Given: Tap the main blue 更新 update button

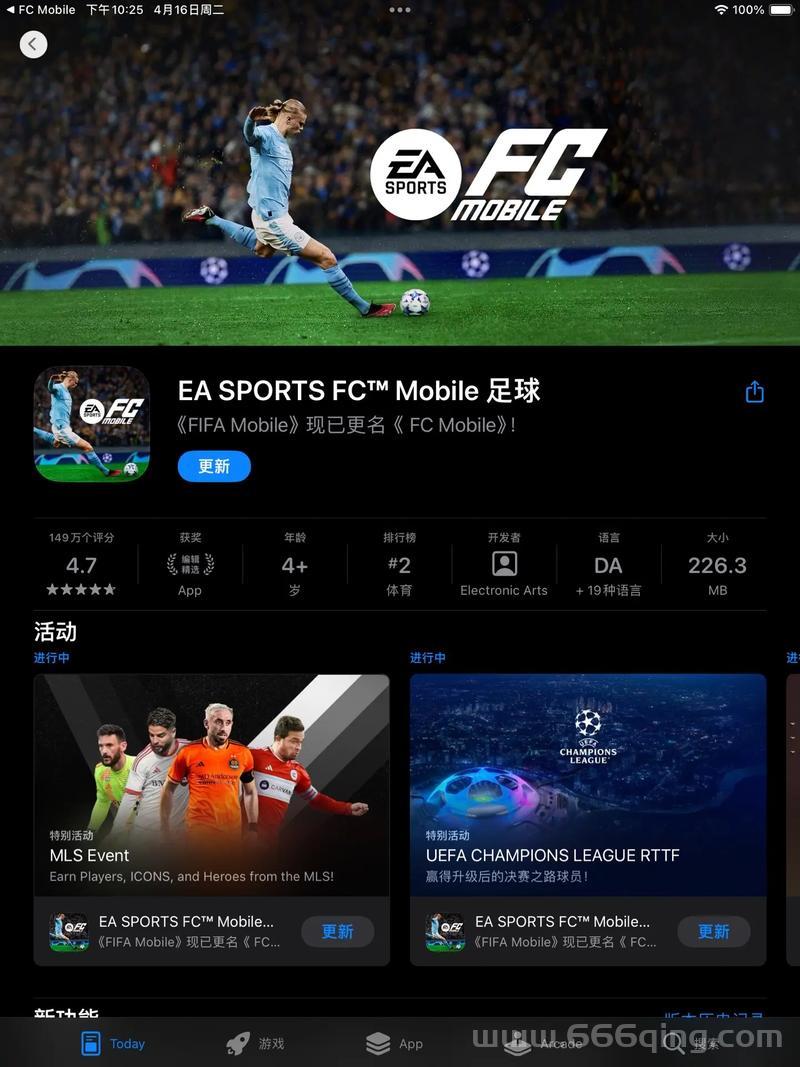Looking at the screenshot, I should [214, 466].
